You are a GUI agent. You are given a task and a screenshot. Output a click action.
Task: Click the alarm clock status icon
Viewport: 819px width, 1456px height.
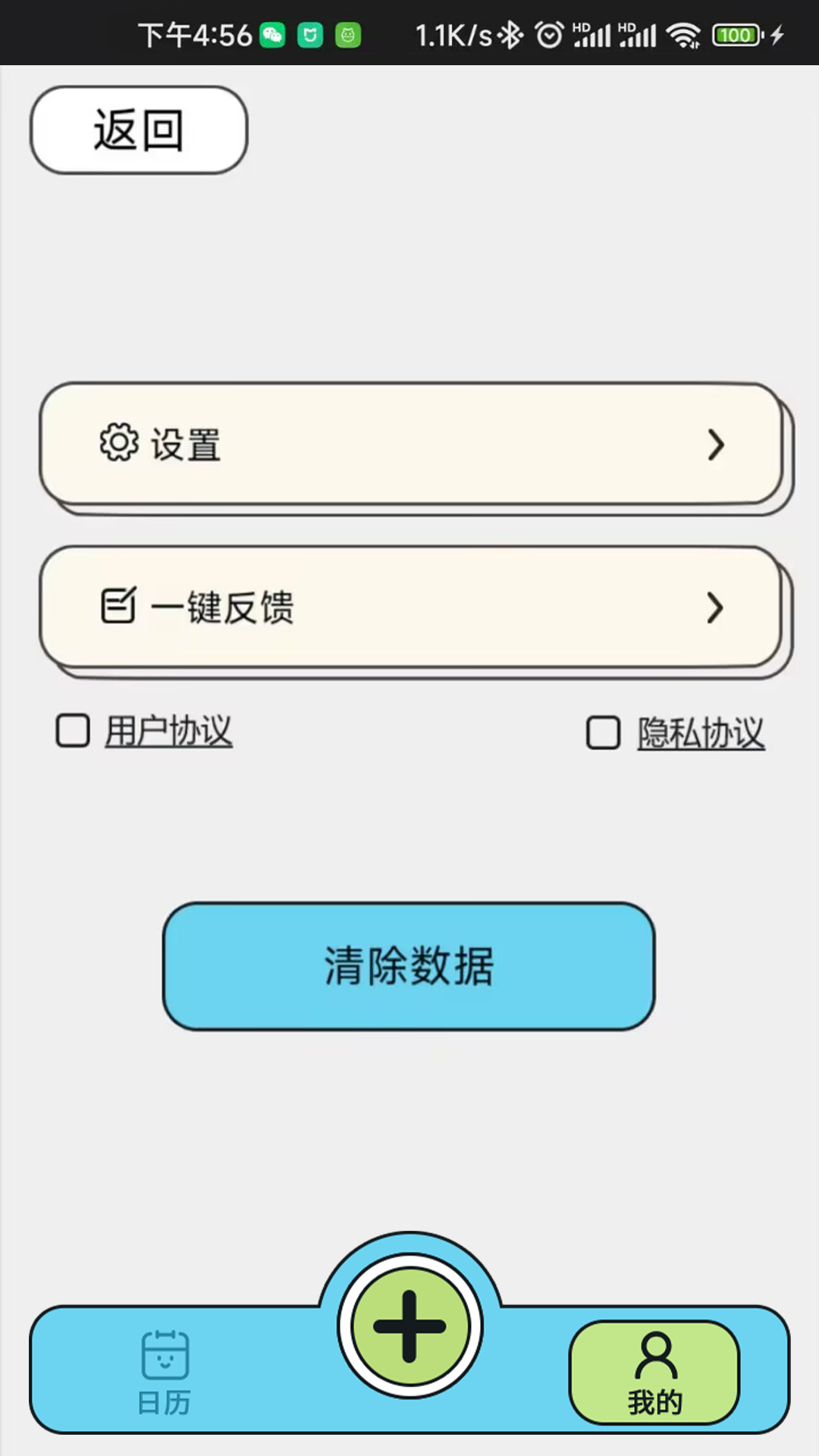point(550,35)
